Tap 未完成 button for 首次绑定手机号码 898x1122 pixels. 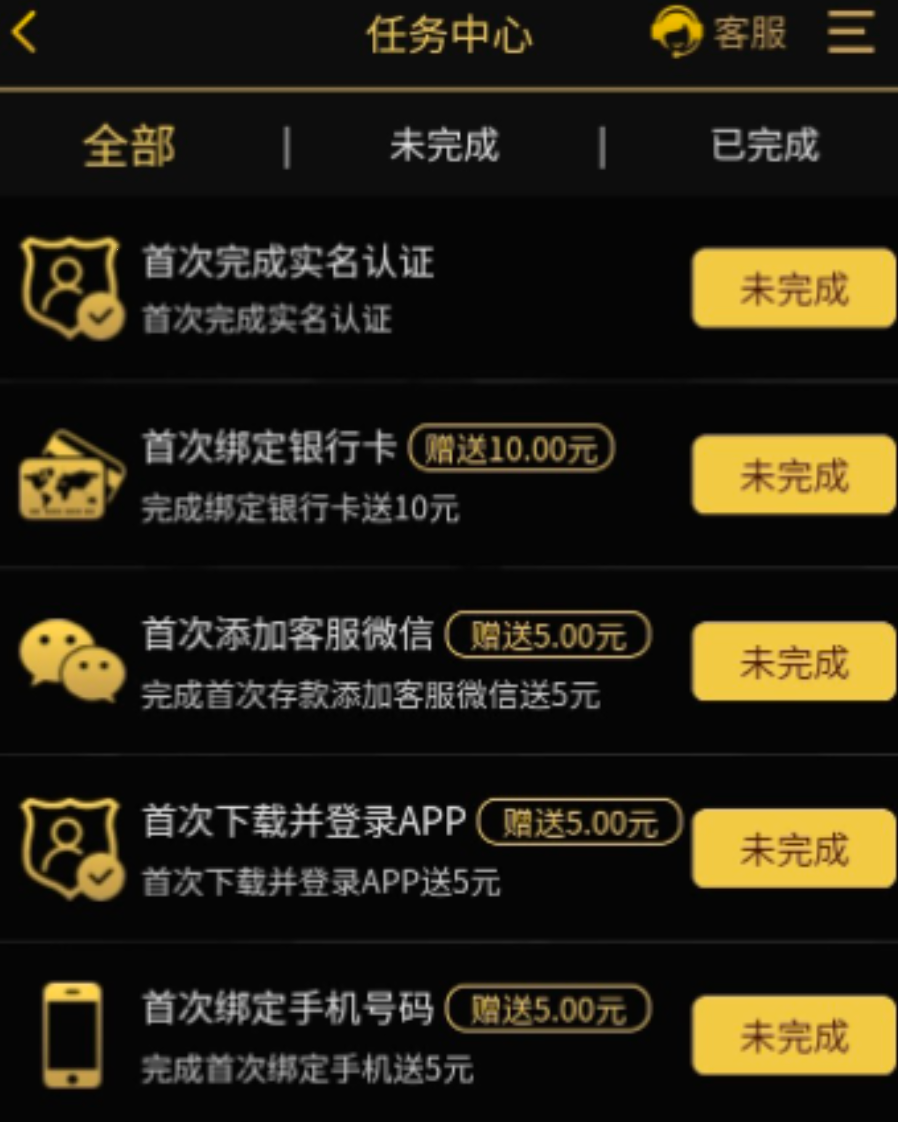tap(793, 1036)
